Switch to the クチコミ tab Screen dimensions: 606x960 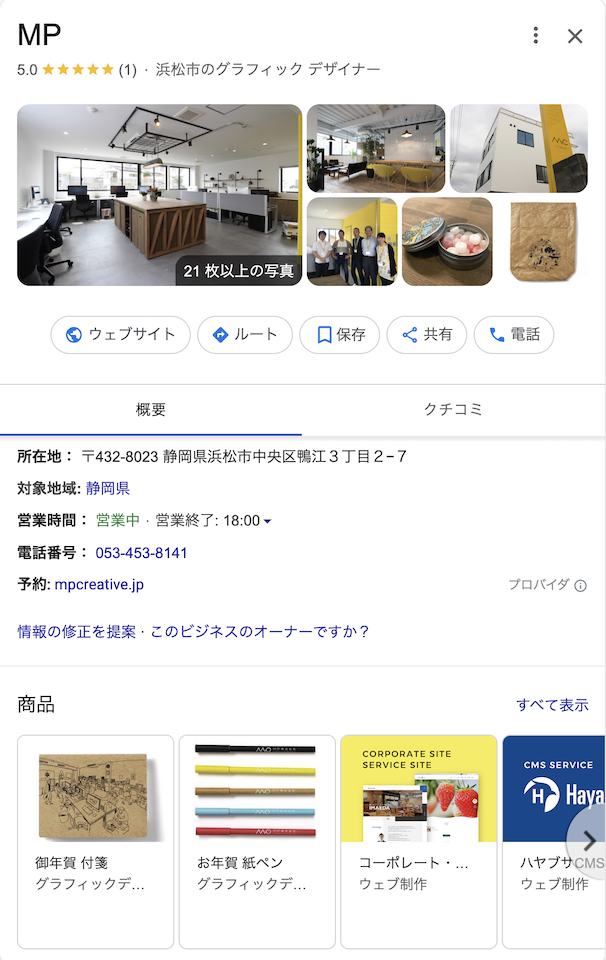click(453, 409)
